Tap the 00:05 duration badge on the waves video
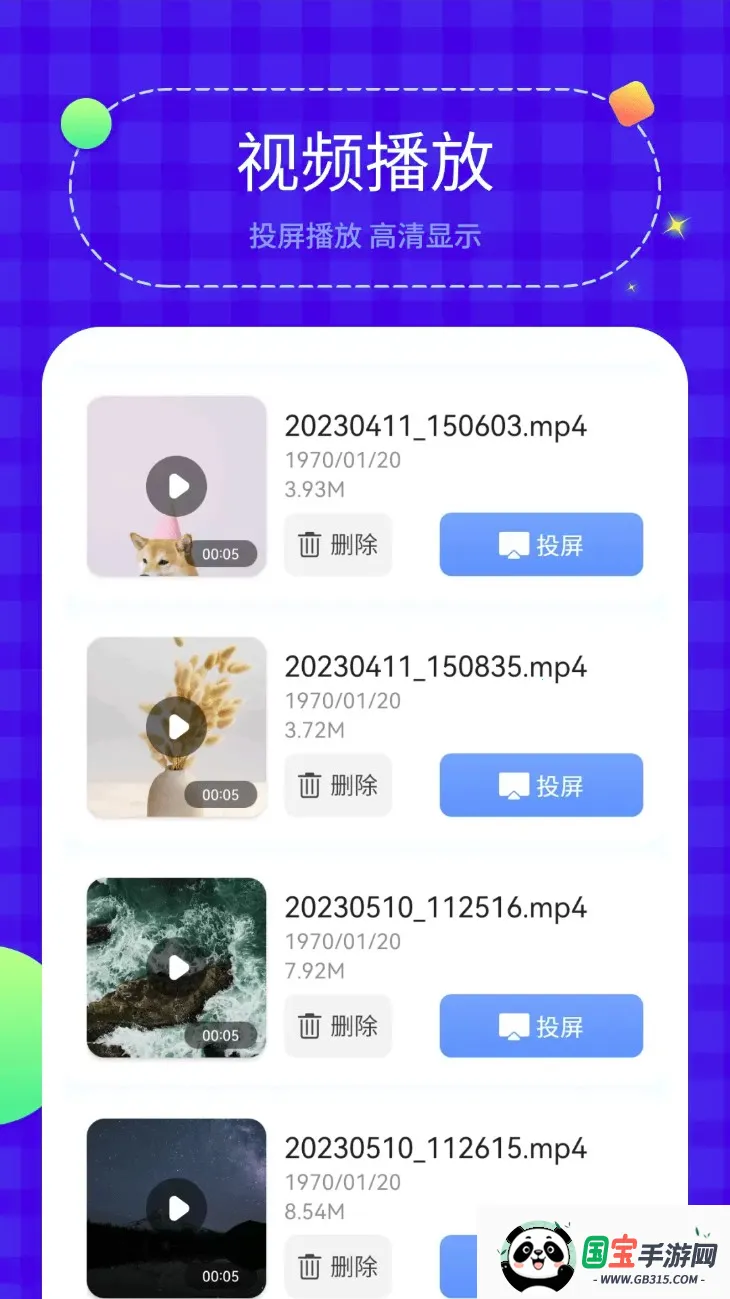730x1299 pixels. click(x=221, y=1035)
